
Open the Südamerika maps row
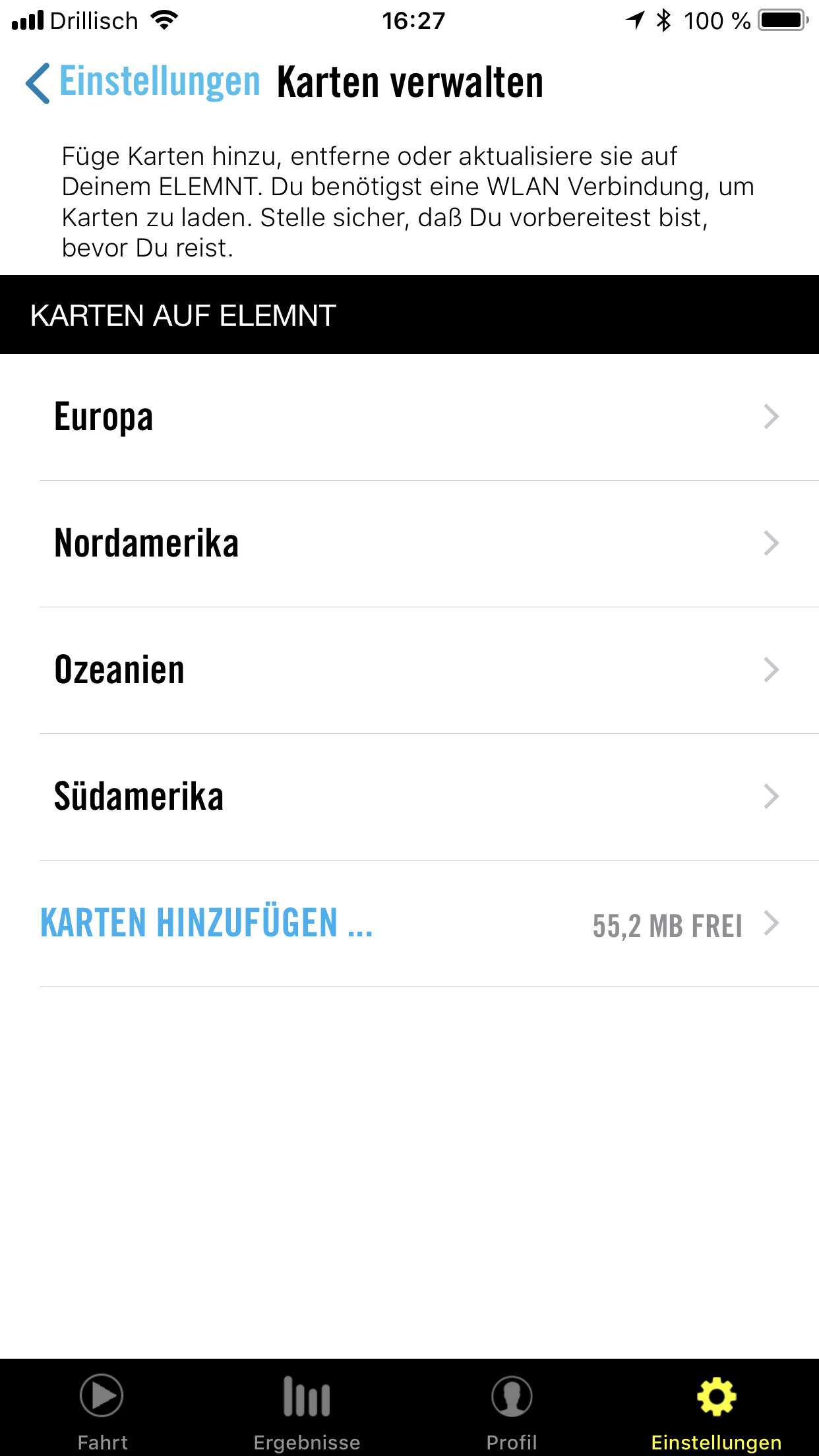click(409, 797)
